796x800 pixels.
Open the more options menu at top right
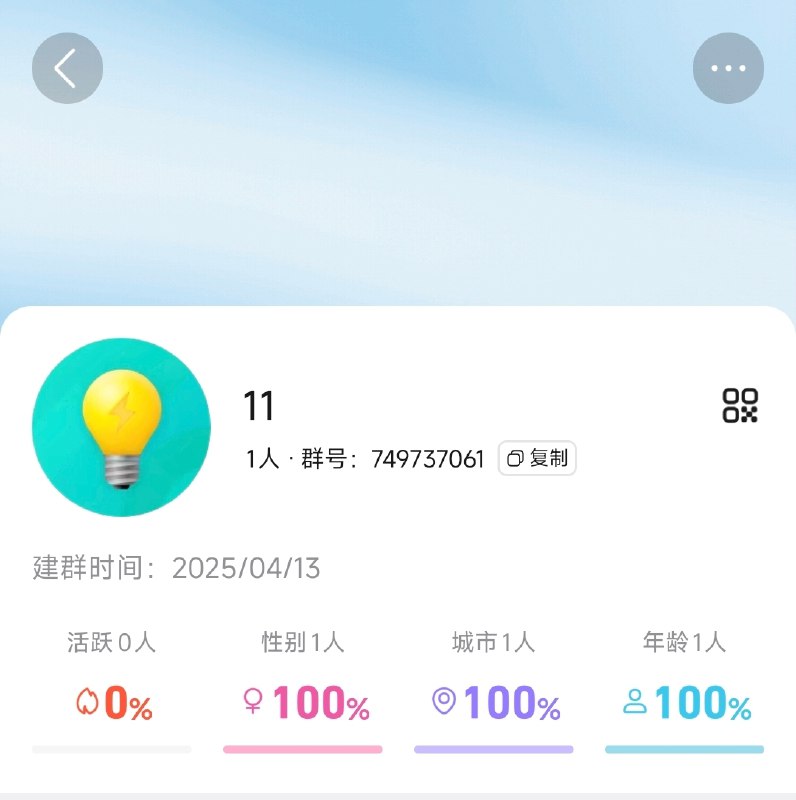point(729,67)
